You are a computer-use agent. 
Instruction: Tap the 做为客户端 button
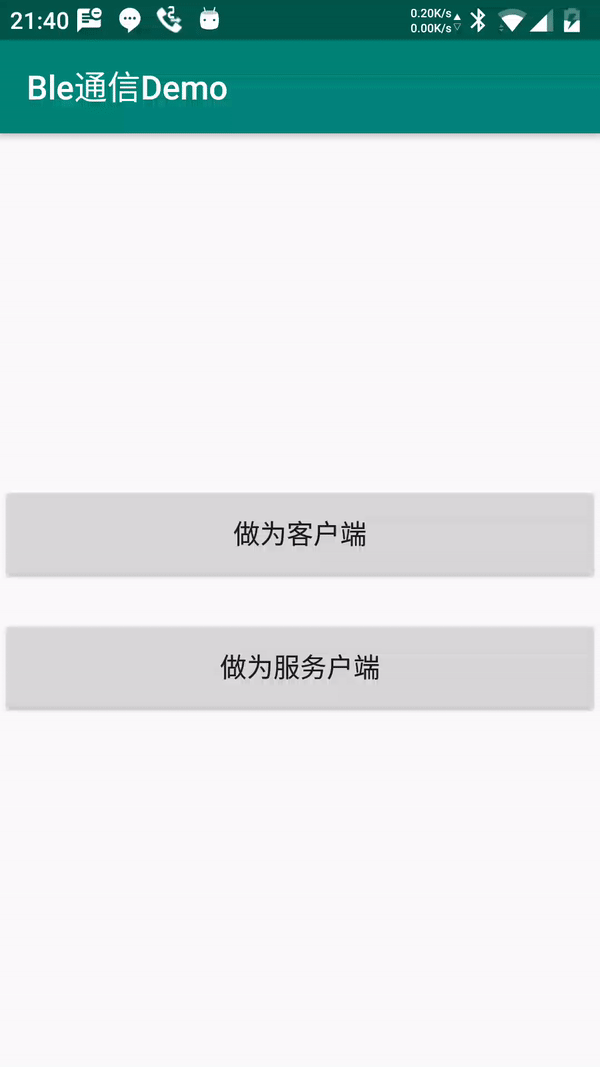[x=300, y=534]
